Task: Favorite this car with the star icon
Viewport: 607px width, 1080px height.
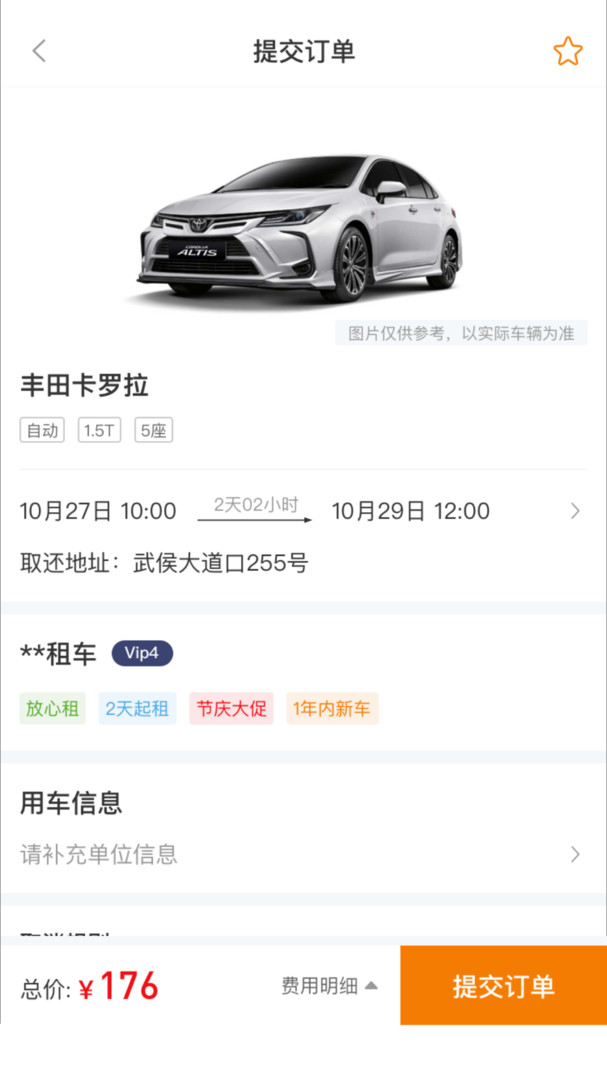Action: click(x=567, y=51)
